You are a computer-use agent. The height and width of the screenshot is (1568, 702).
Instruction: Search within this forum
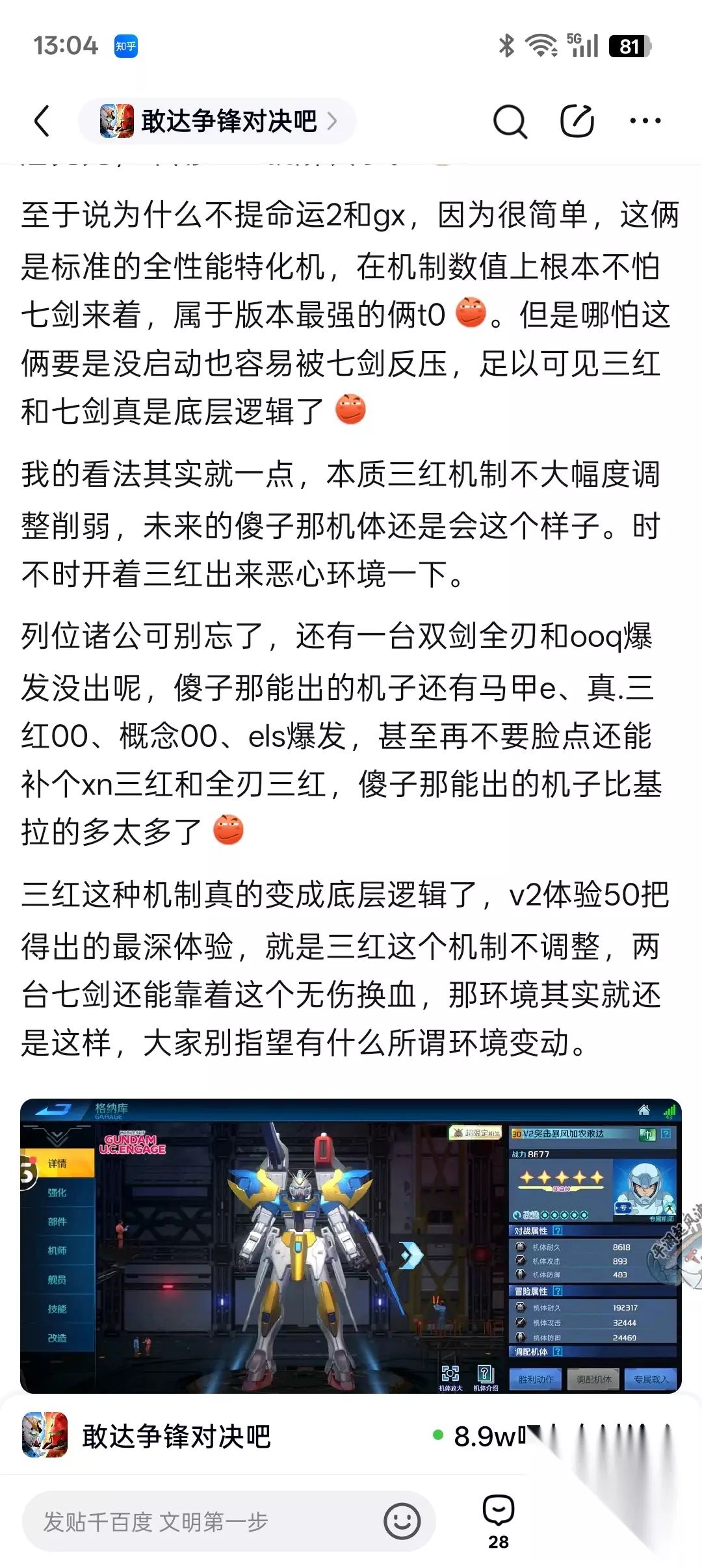coord(510,121)
